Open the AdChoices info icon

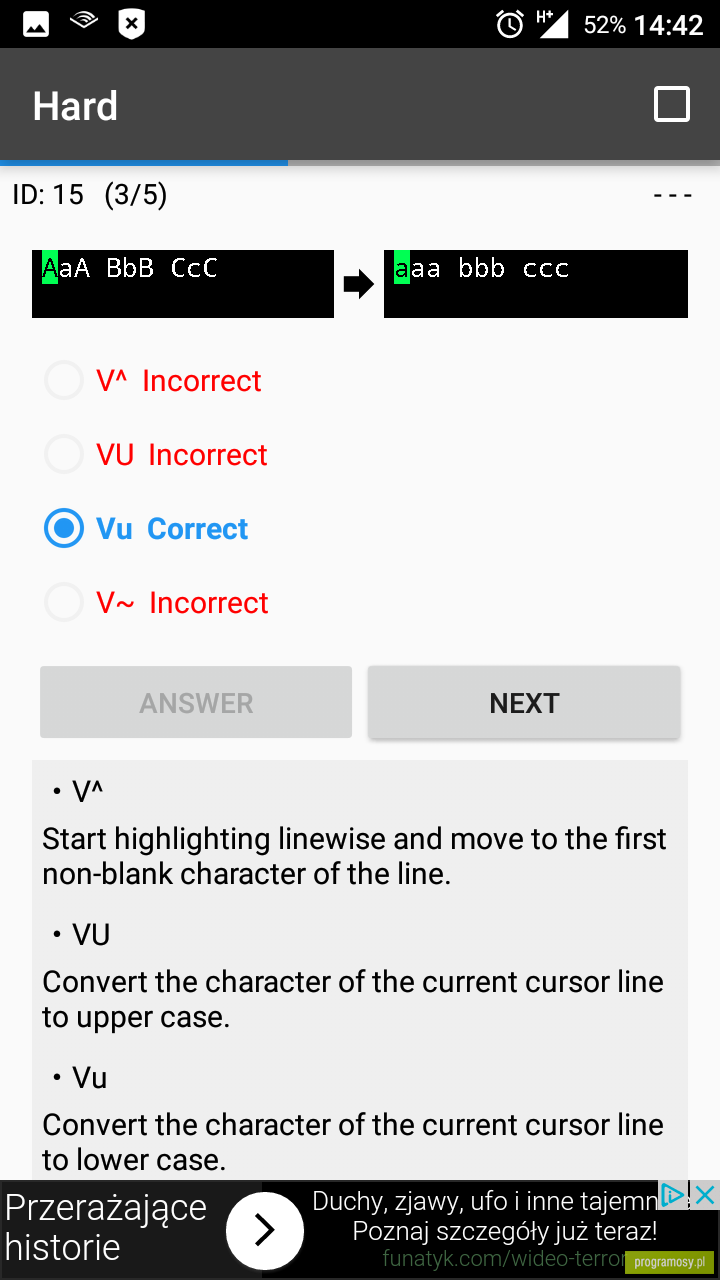(x=674, y=1195)
